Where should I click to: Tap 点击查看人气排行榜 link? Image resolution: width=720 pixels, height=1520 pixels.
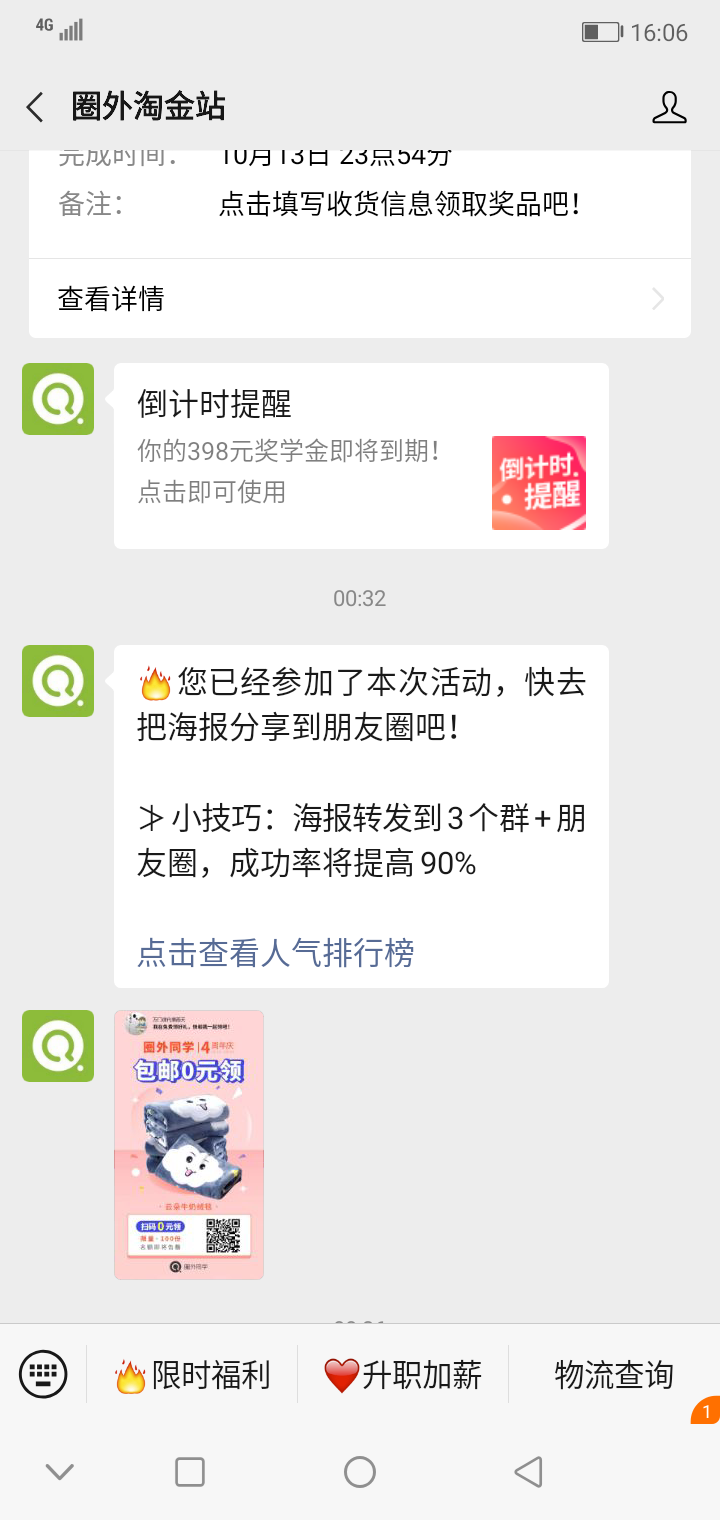[x=276, y=953]
